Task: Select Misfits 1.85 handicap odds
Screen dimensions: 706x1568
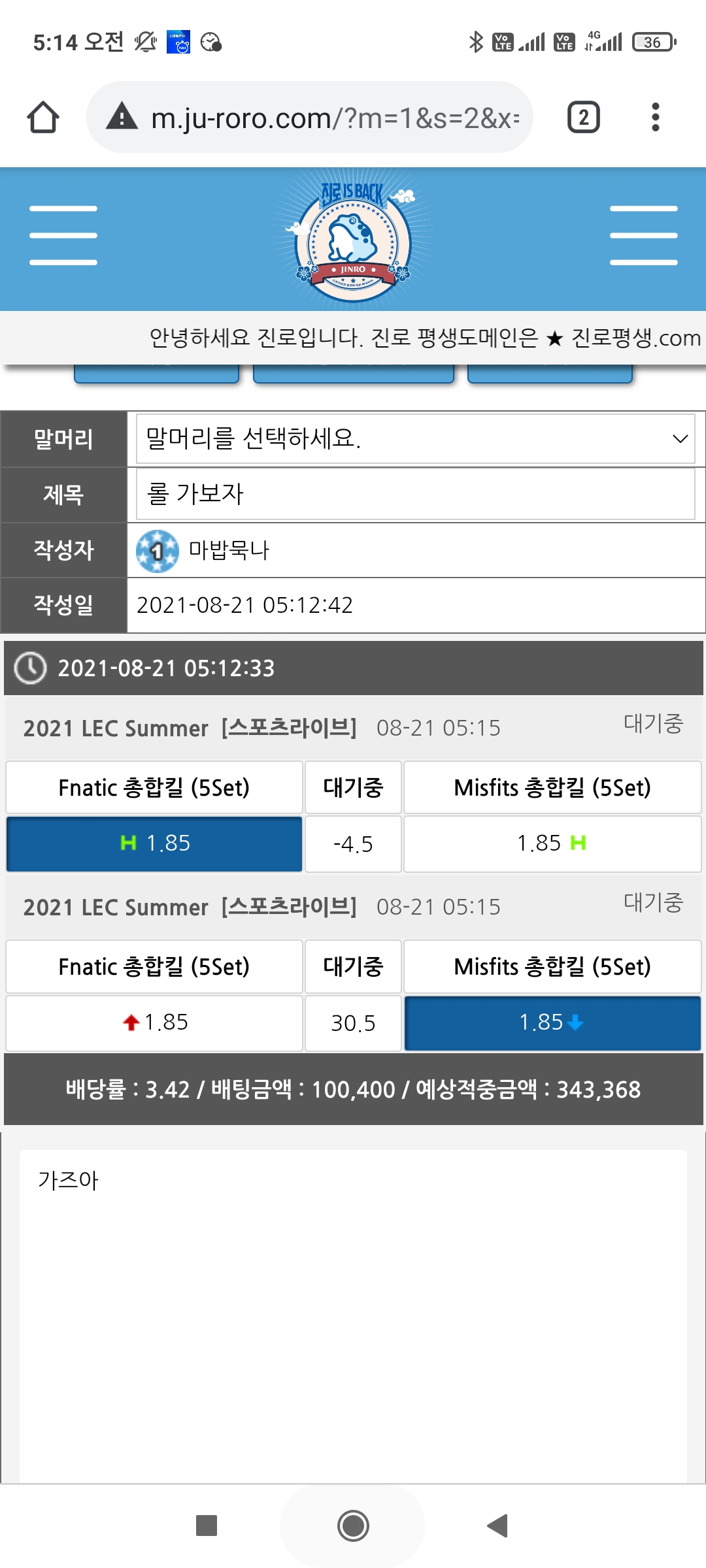Action: pyautogui.click(x=552, y=843)
